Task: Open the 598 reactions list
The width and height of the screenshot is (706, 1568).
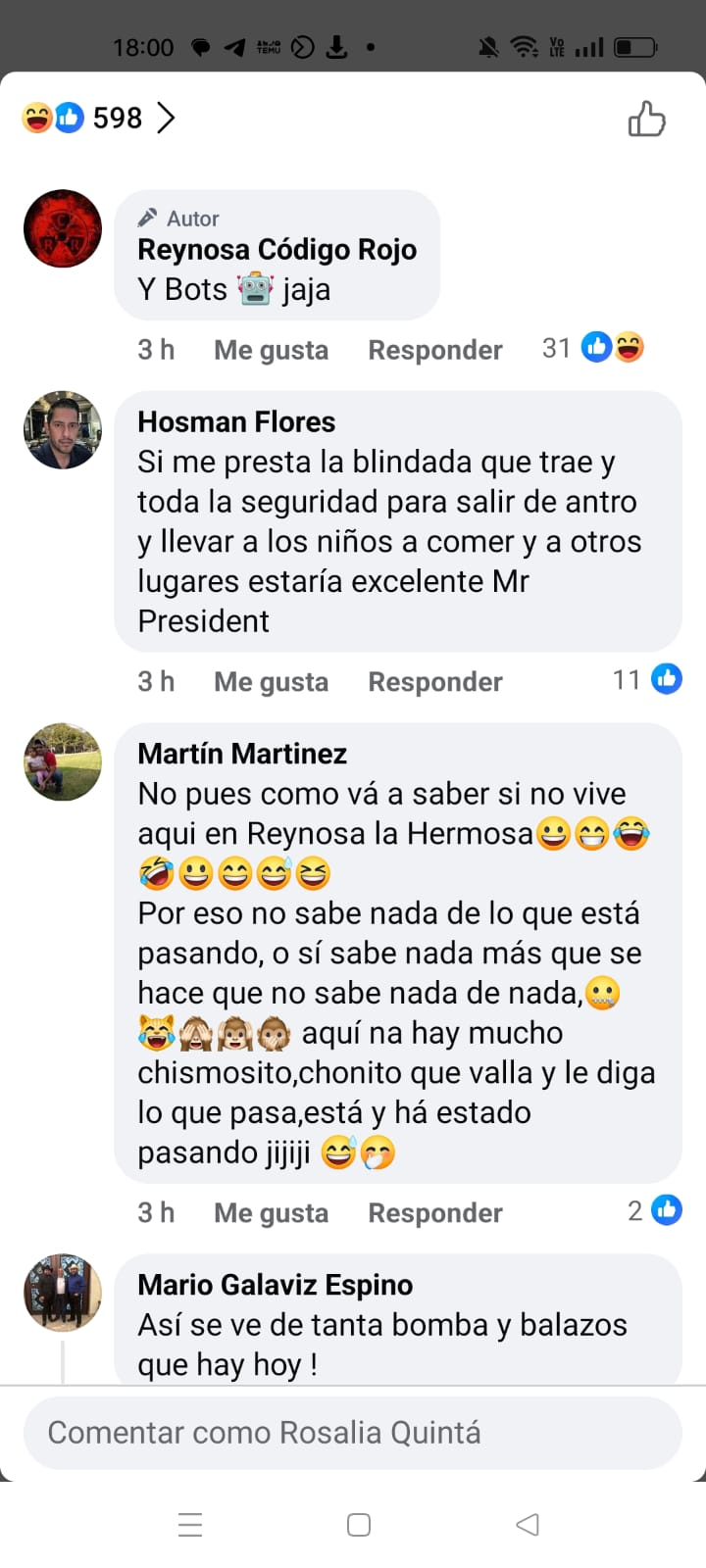Action: pyautogui.click(x=98, y=119)
